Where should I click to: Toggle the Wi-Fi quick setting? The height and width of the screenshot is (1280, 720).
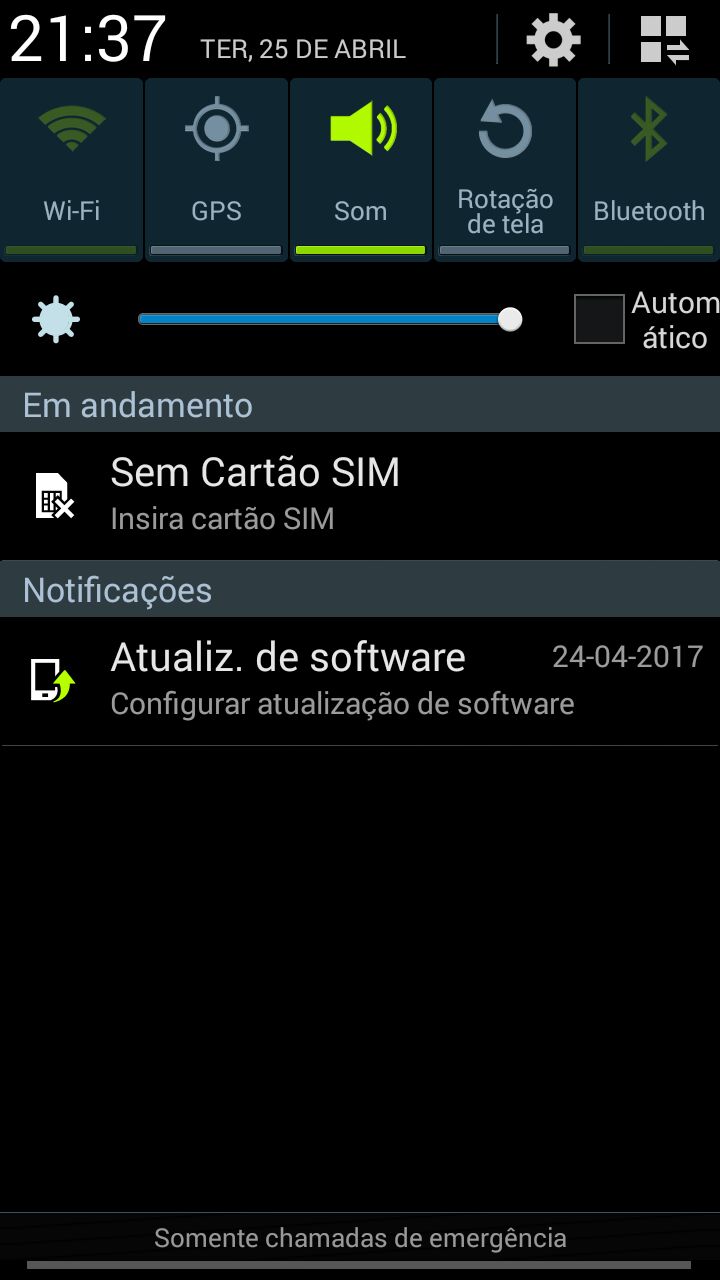point(72,170)
